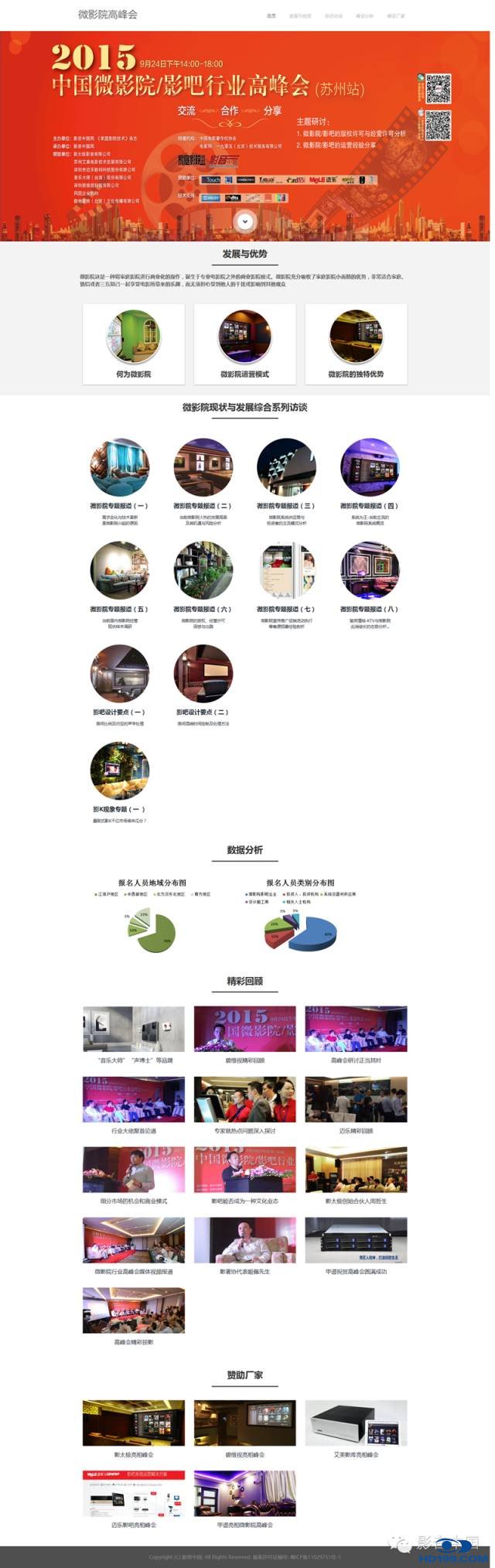Open 微影院专题报道（八）
495x1568 pixels.
click(x=370, y=571)
